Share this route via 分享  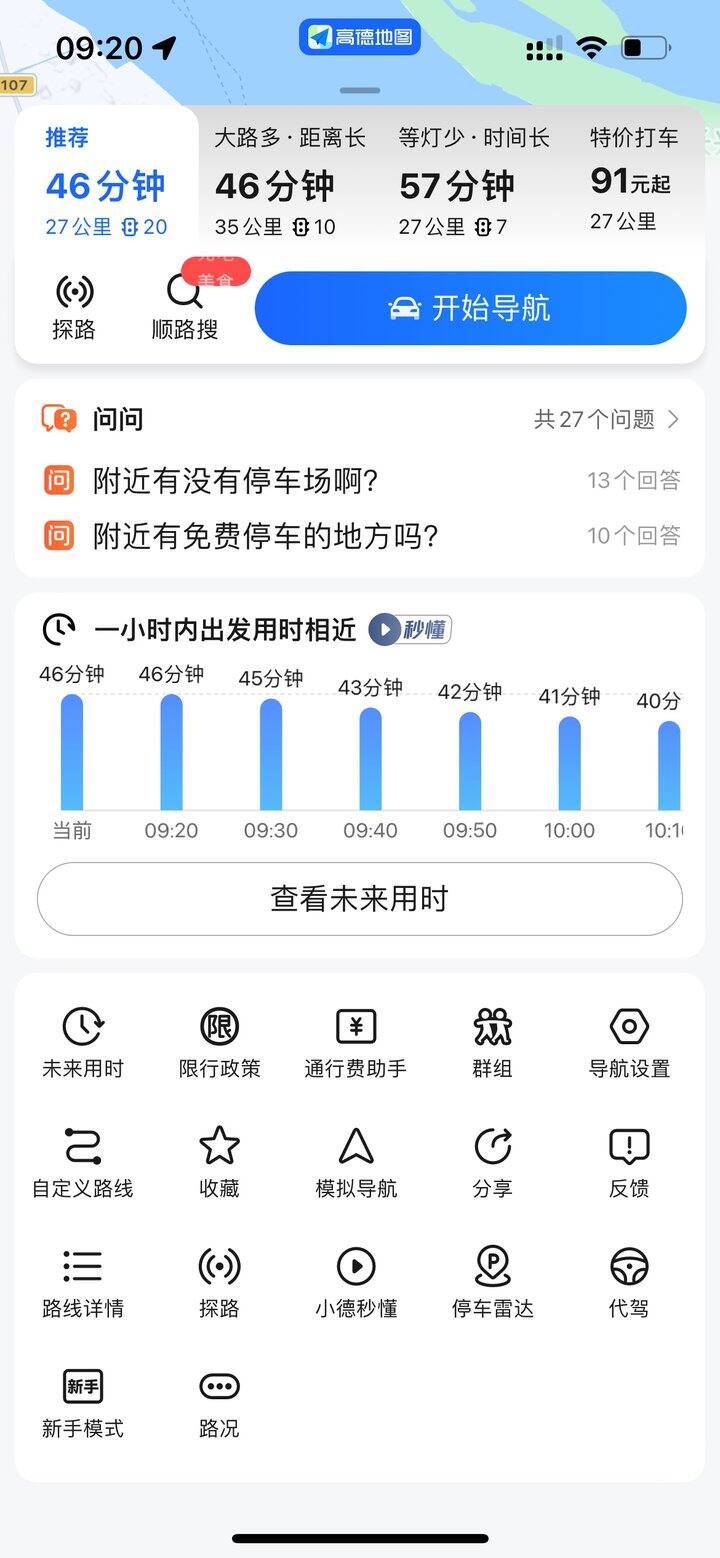pos(493,1164)
